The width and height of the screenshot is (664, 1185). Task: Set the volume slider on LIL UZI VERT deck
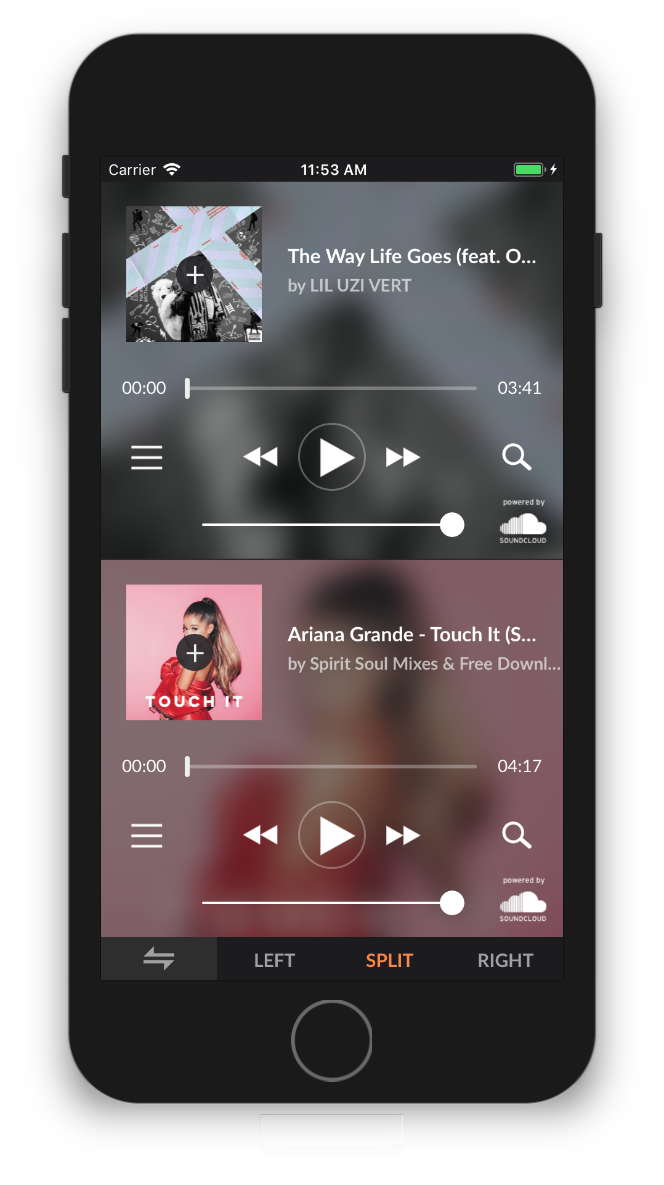click(x=452, y=525)
